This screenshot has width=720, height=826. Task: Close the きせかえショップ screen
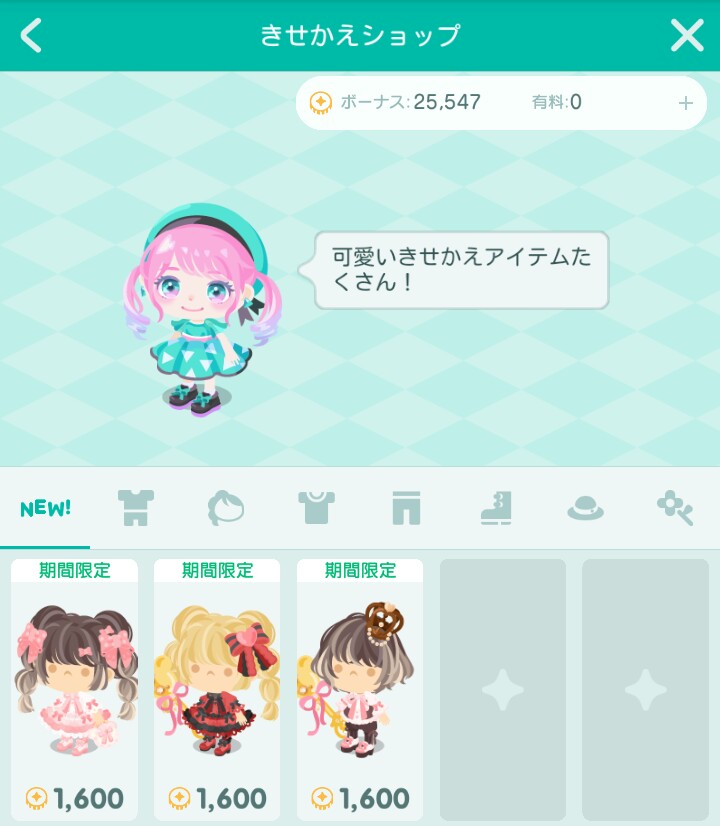687,36
